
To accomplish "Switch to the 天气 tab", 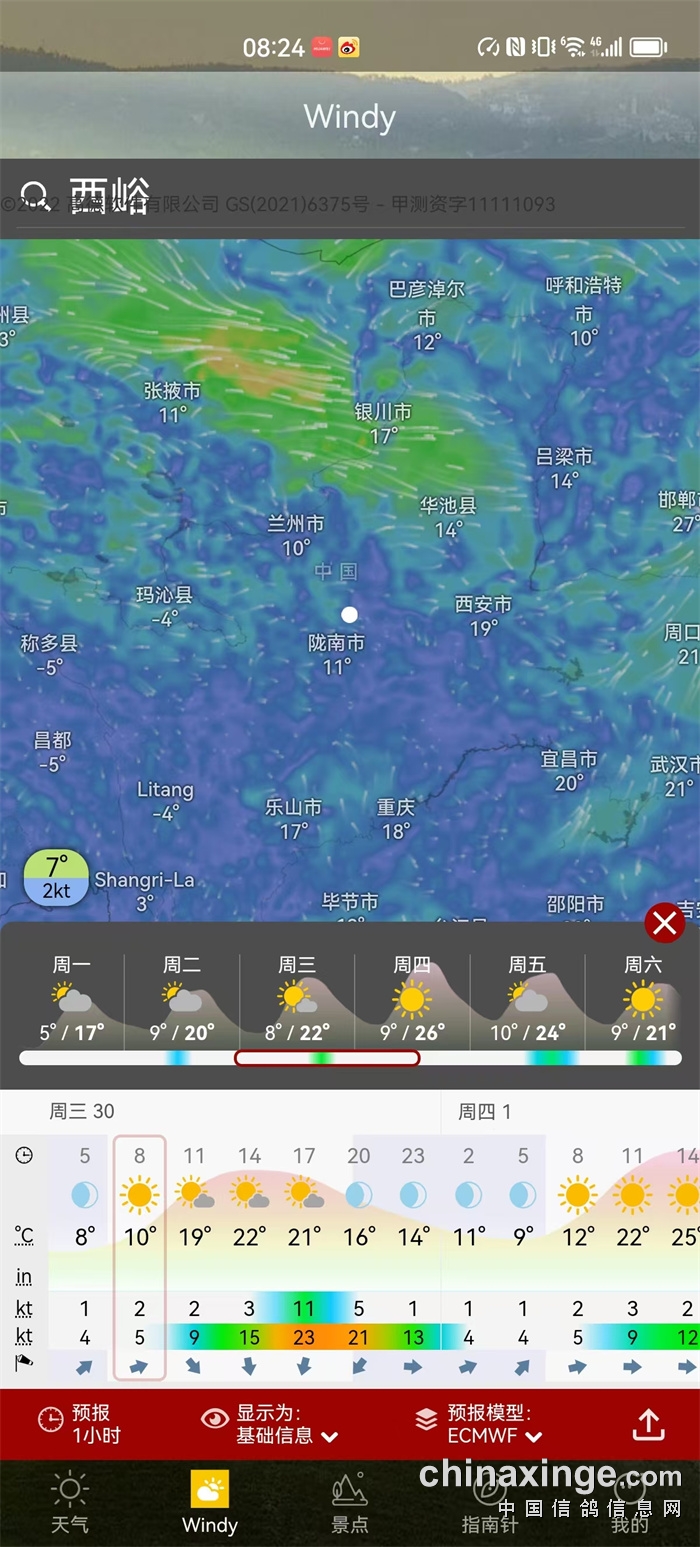I will click(x=70, y=1503).
